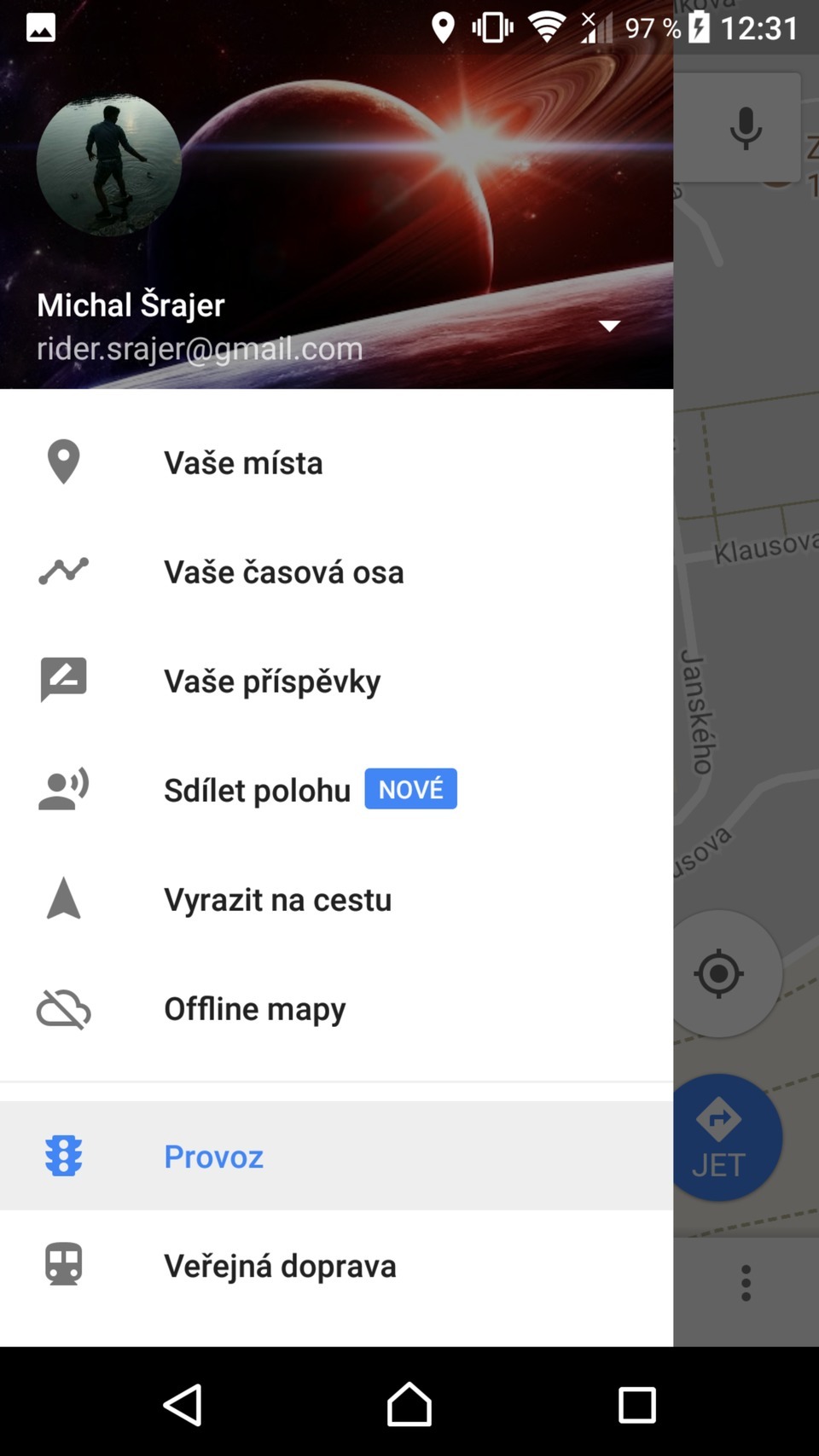Tap the public transit train icon
The width and height of the screenshot is (819, 1456).
click(62, 1265)
